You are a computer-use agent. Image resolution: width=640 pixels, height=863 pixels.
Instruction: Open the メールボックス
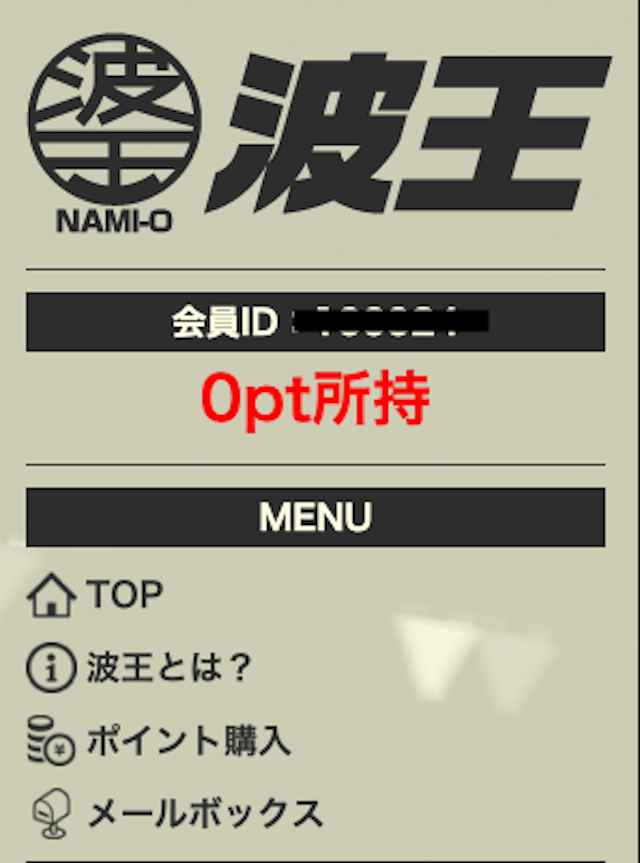point(204,813)
